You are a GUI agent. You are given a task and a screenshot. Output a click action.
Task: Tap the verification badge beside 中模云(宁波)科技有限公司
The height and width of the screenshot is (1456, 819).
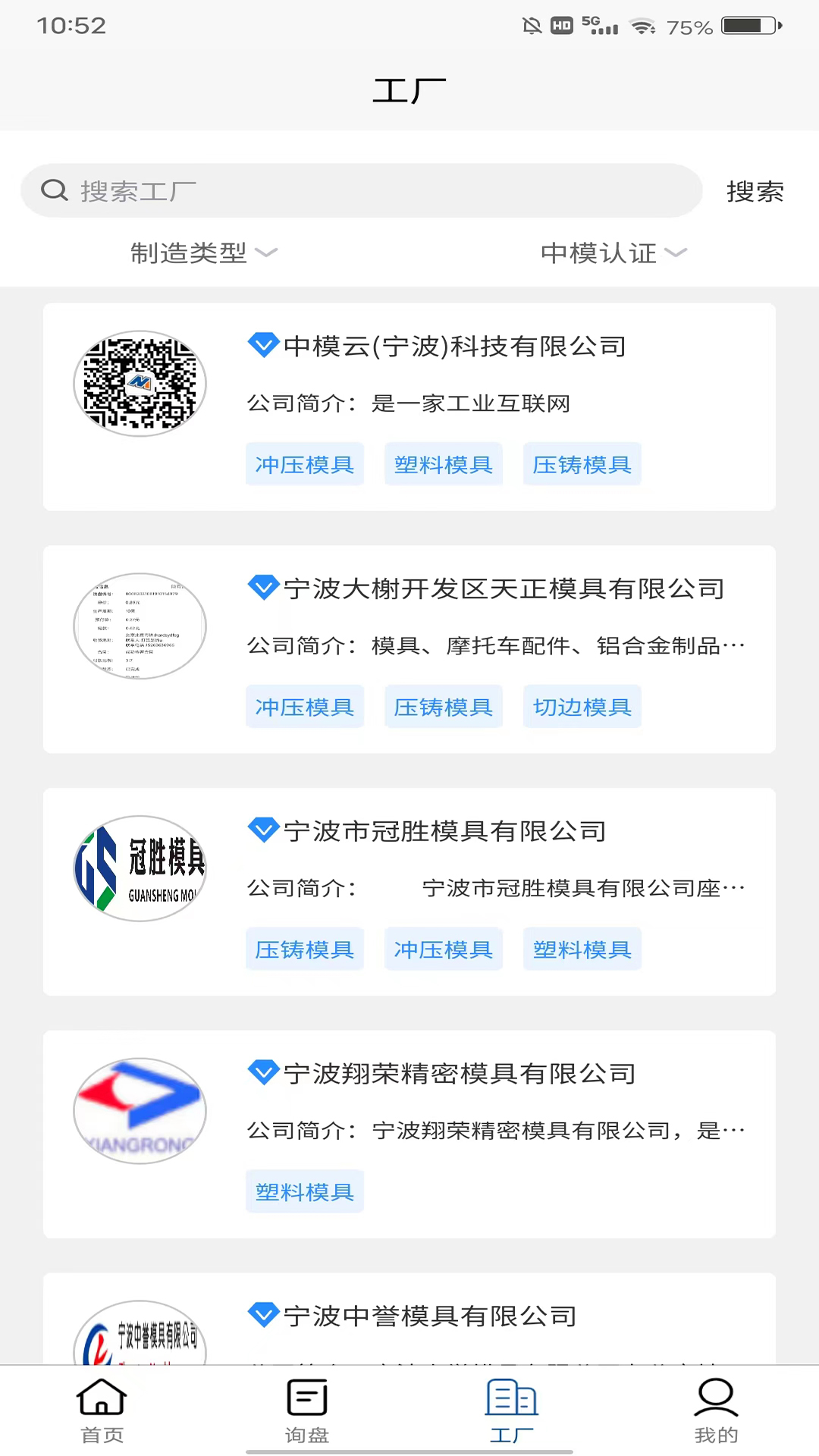click(262, 346)
